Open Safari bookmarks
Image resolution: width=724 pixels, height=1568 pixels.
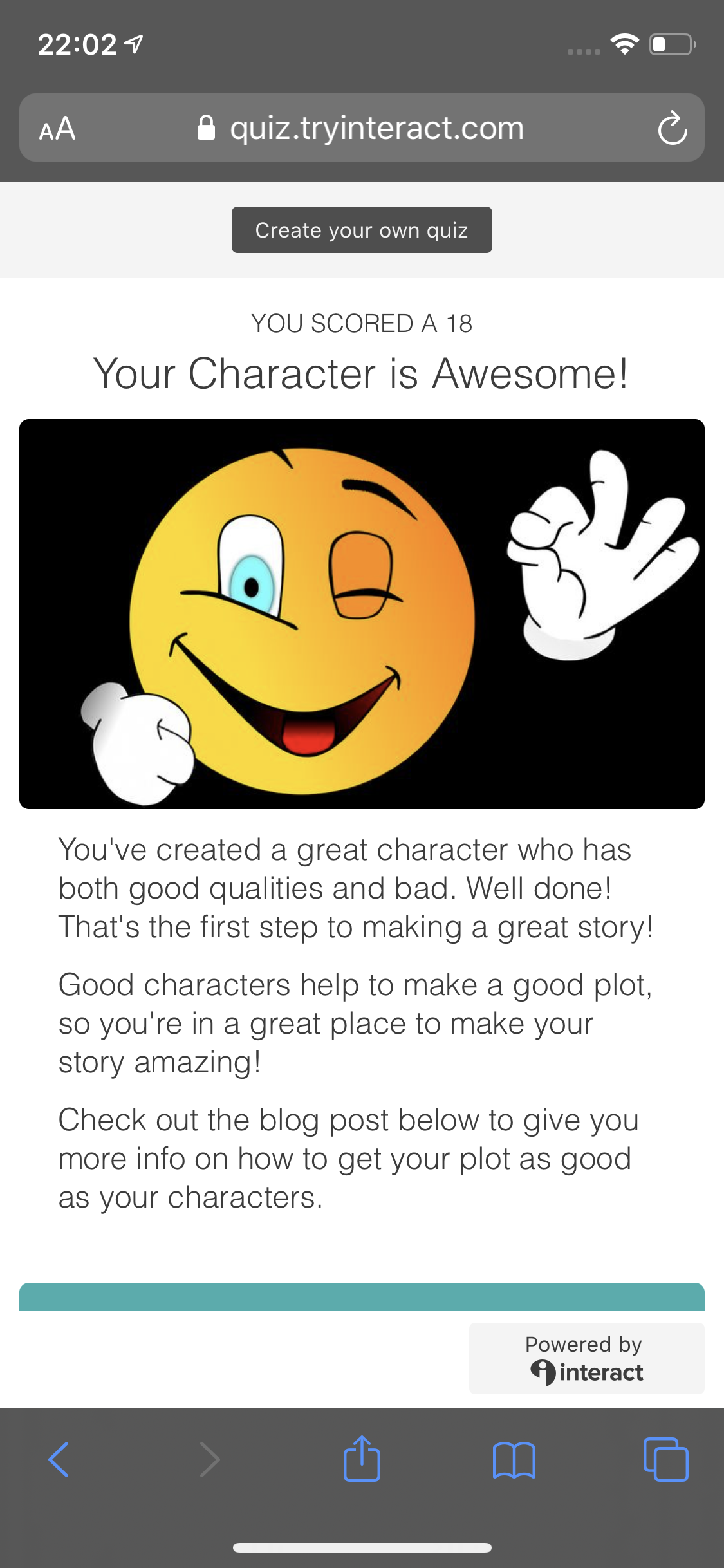(x=514, y=1459)
